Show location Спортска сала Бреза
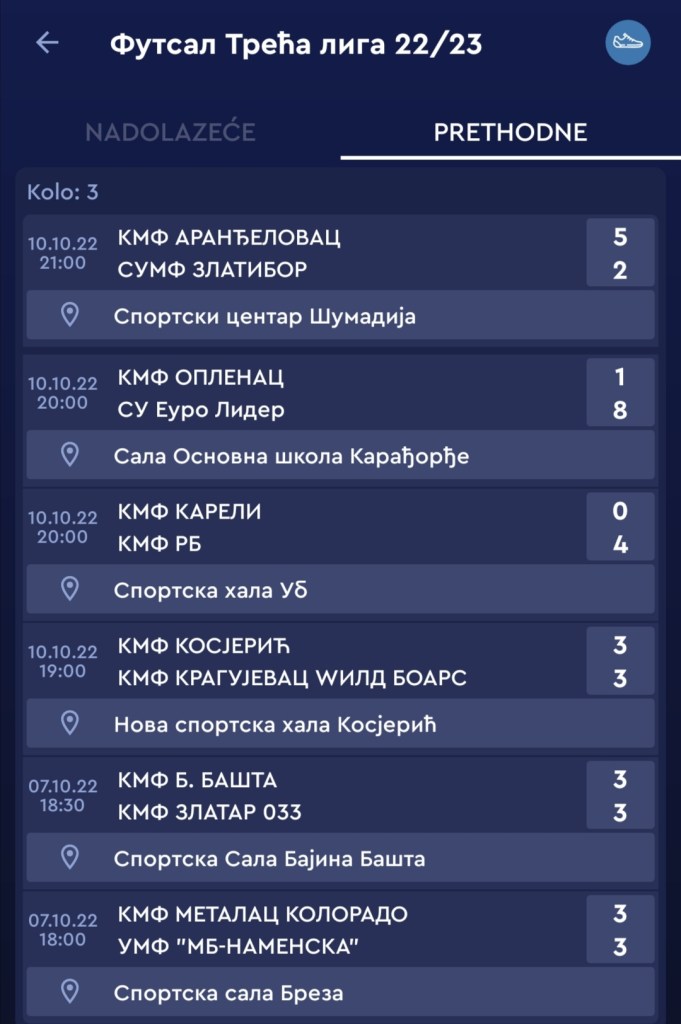The width and height of the screenshot is (681, 1024). (340, 992)
